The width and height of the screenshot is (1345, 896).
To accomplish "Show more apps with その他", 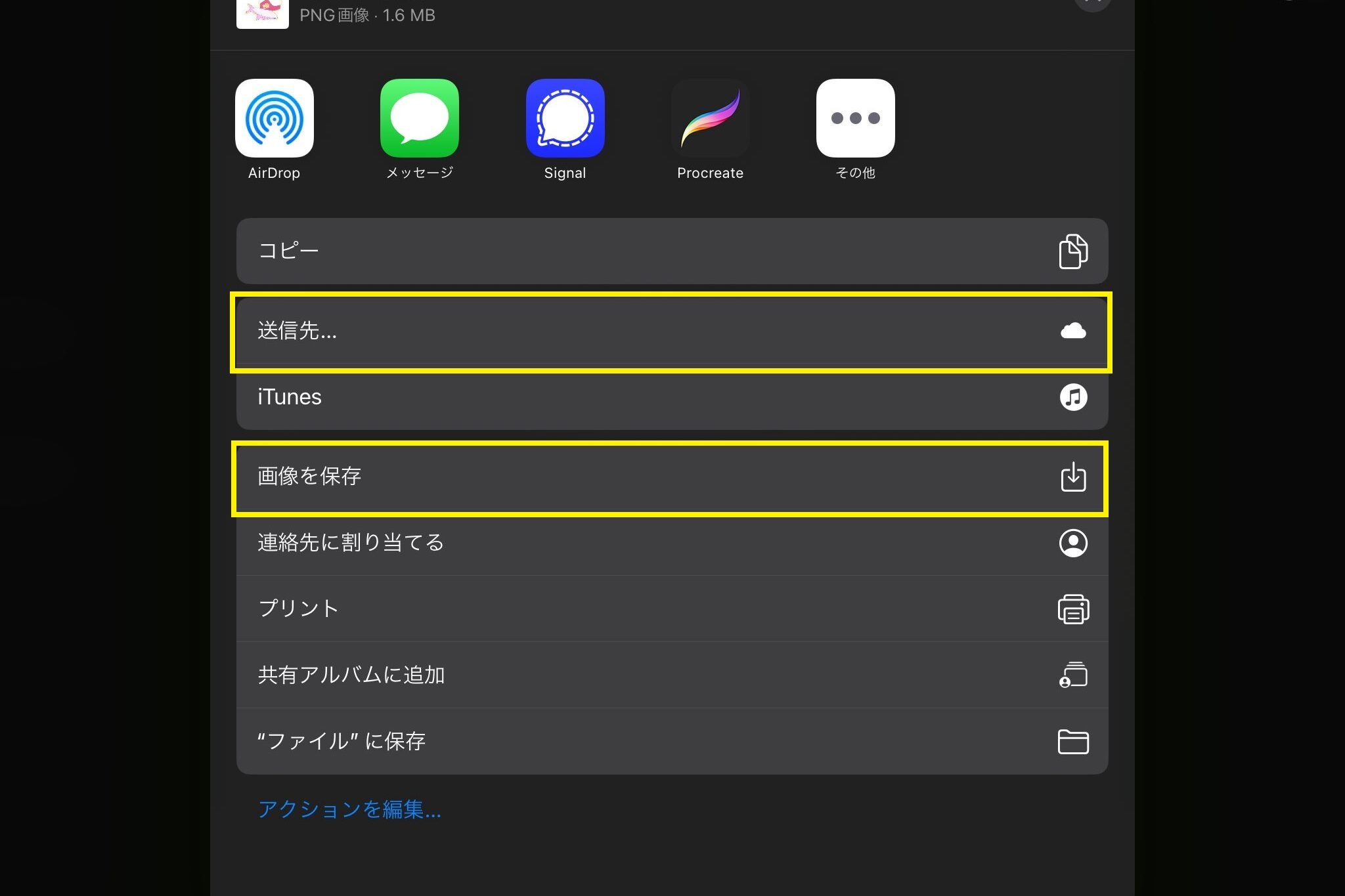I will point(855,119).
